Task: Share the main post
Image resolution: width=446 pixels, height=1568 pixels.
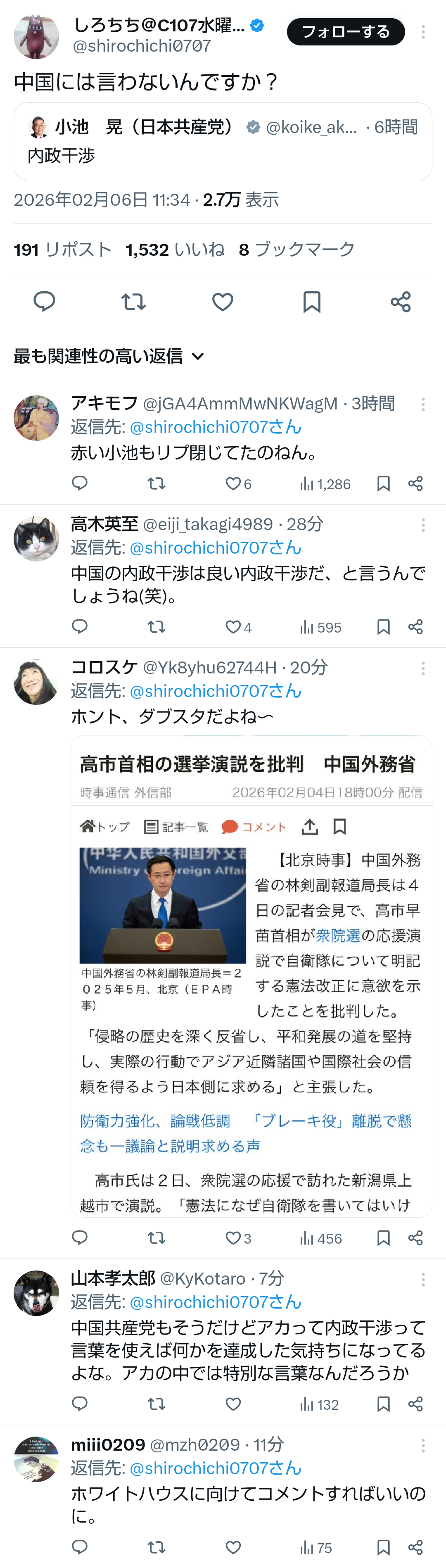Action: click(x=400, y=302)
